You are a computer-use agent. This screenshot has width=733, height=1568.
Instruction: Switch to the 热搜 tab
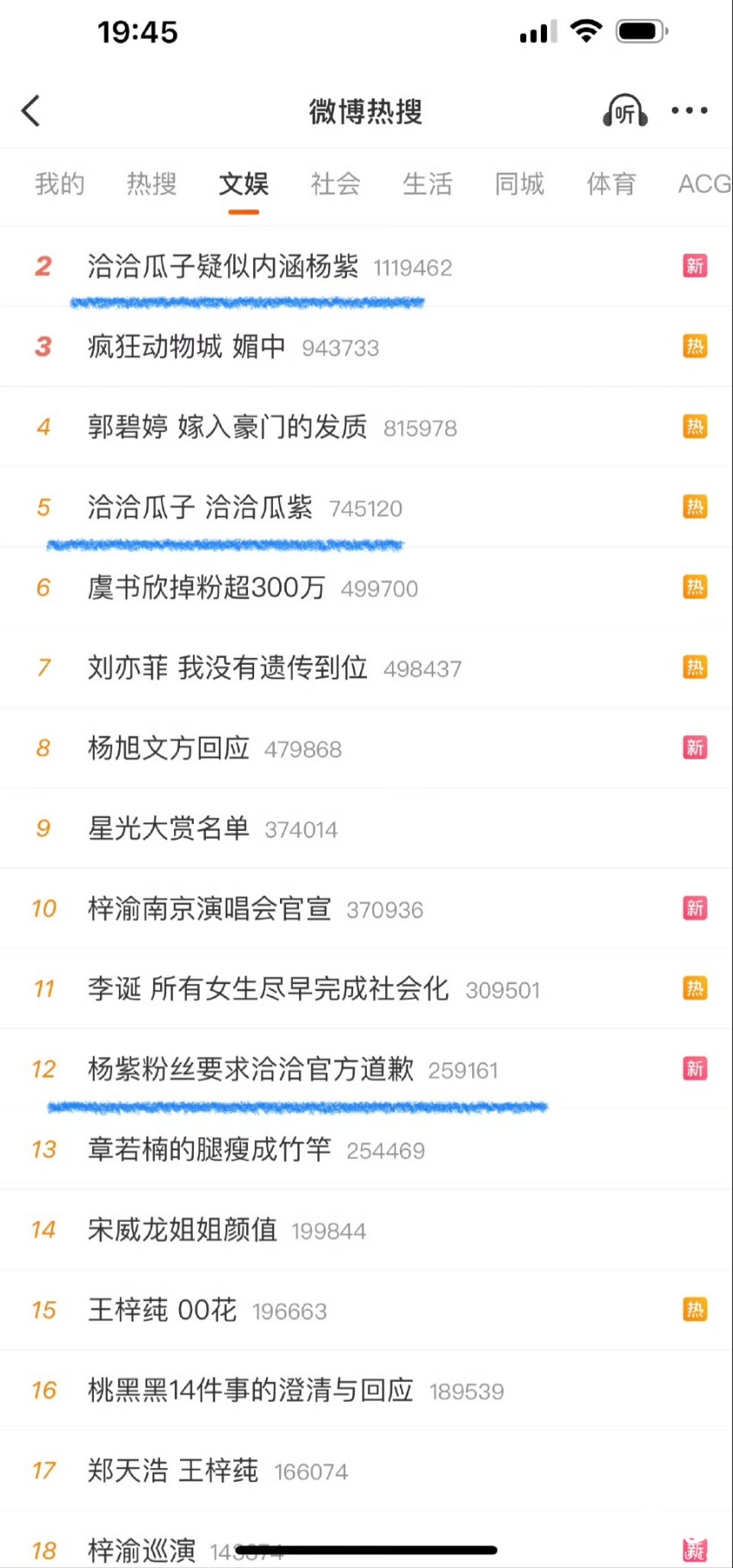click(152, 183)
